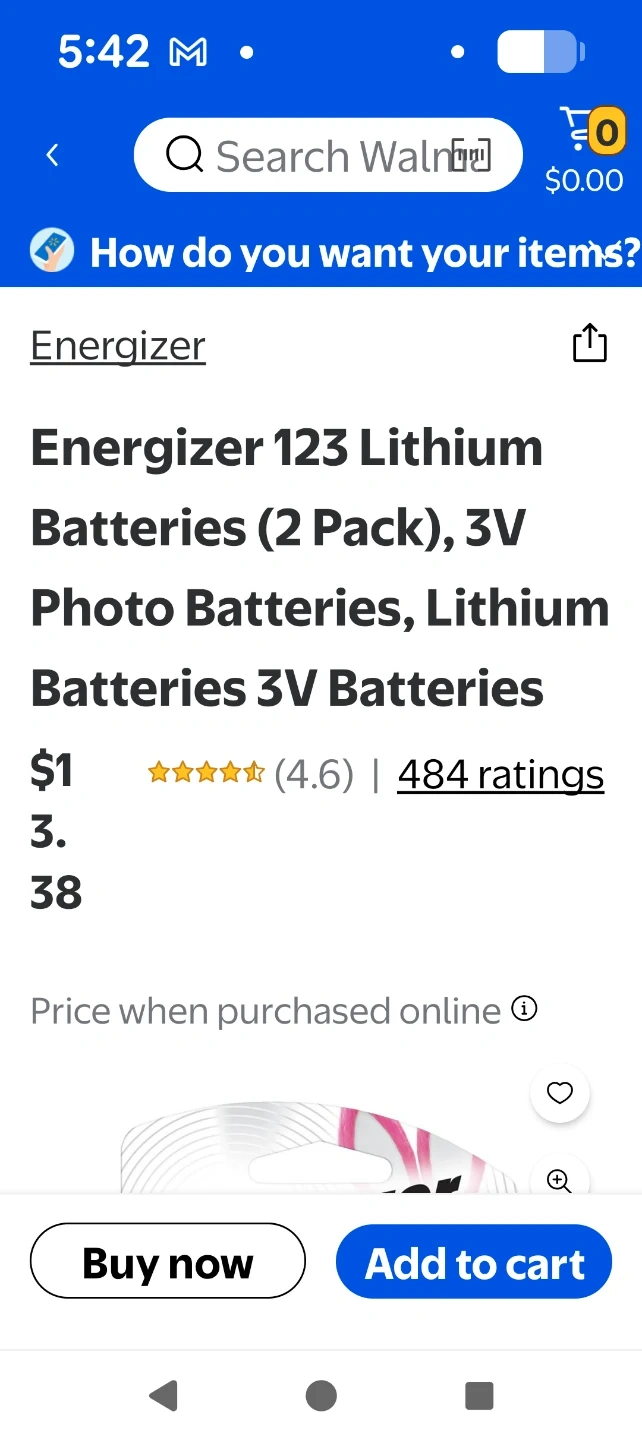Tap Buy now

[x=168, y=1262]
